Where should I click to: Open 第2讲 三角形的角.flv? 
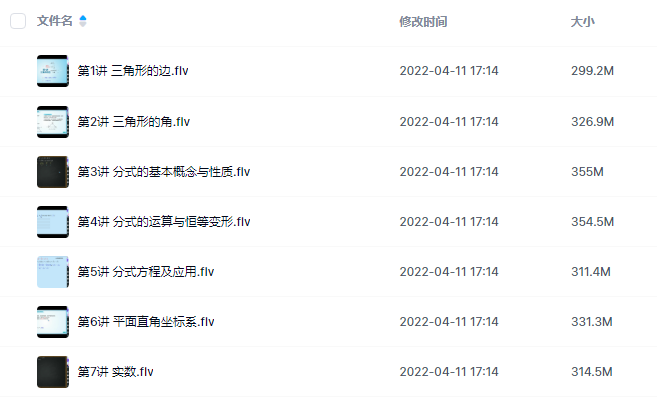pos(133,122)
